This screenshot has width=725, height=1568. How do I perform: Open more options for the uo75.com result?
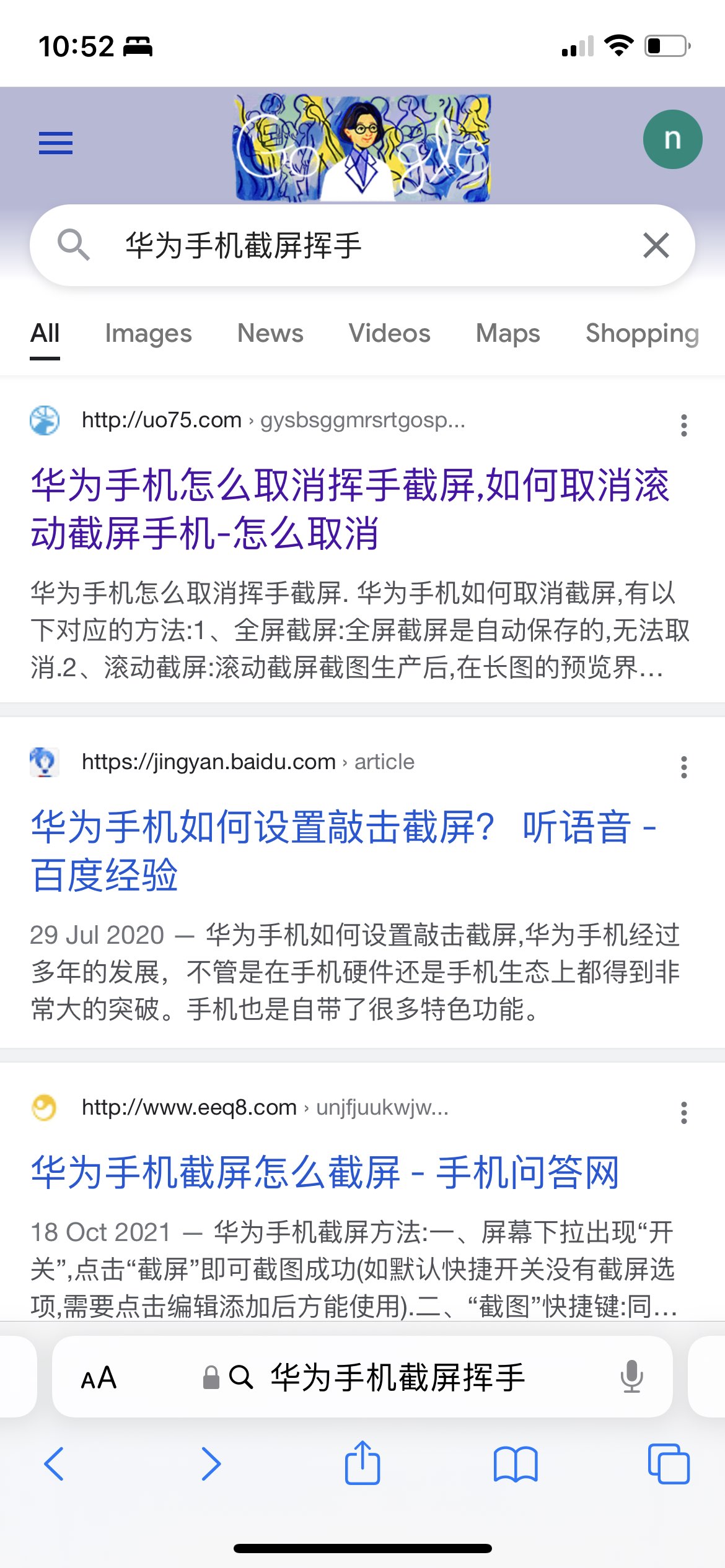point(684,425)
